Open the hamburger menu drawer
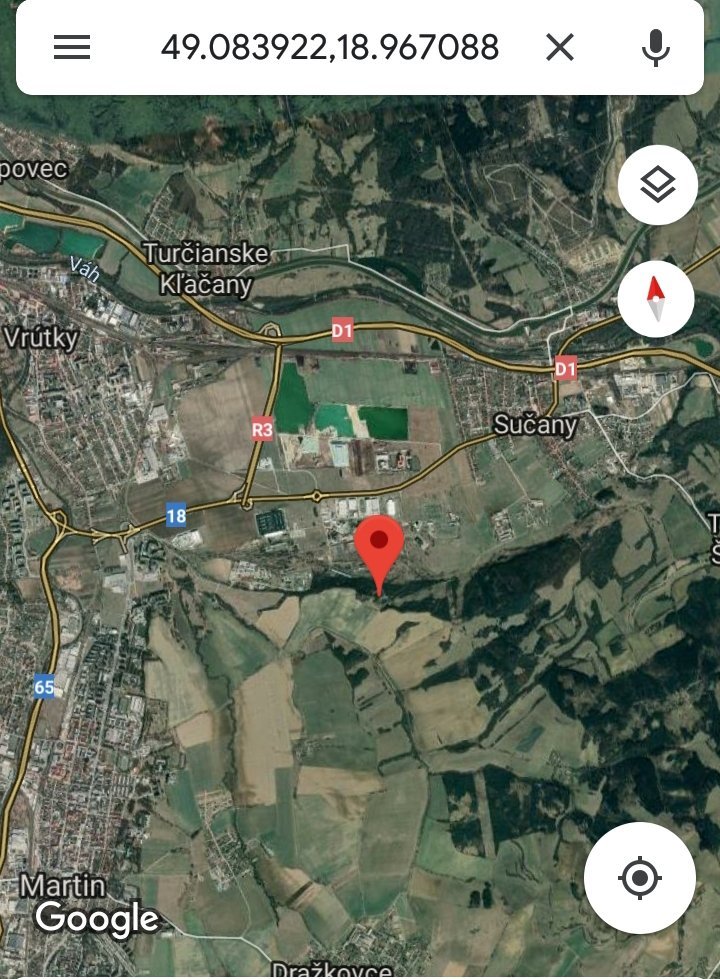This screenshot has height=979, width=720. 72,47
